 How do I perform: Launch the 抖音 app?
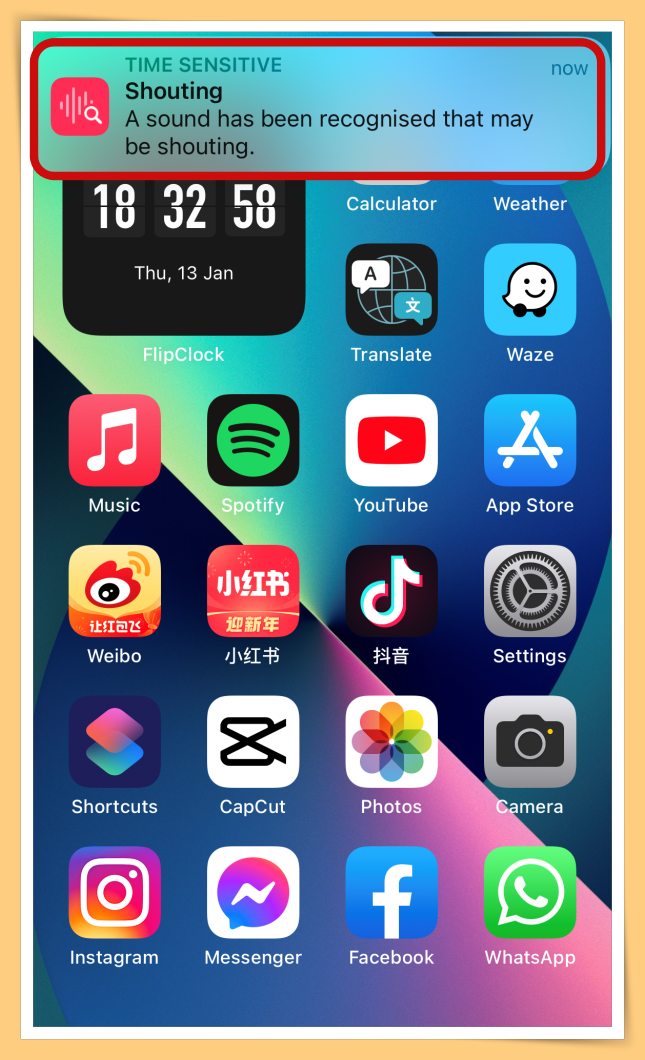pyautogui.click(x=391, y=591)
